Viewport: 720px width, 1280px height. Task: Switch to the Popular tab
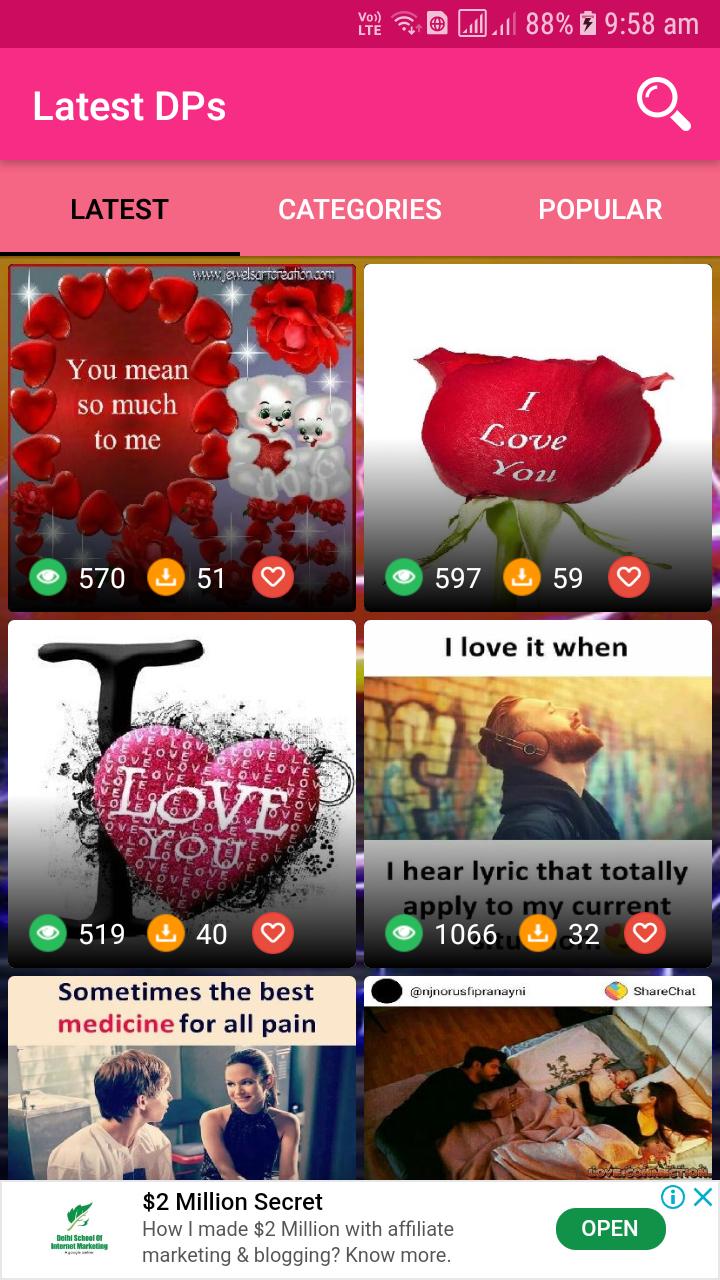pos(600,209)
